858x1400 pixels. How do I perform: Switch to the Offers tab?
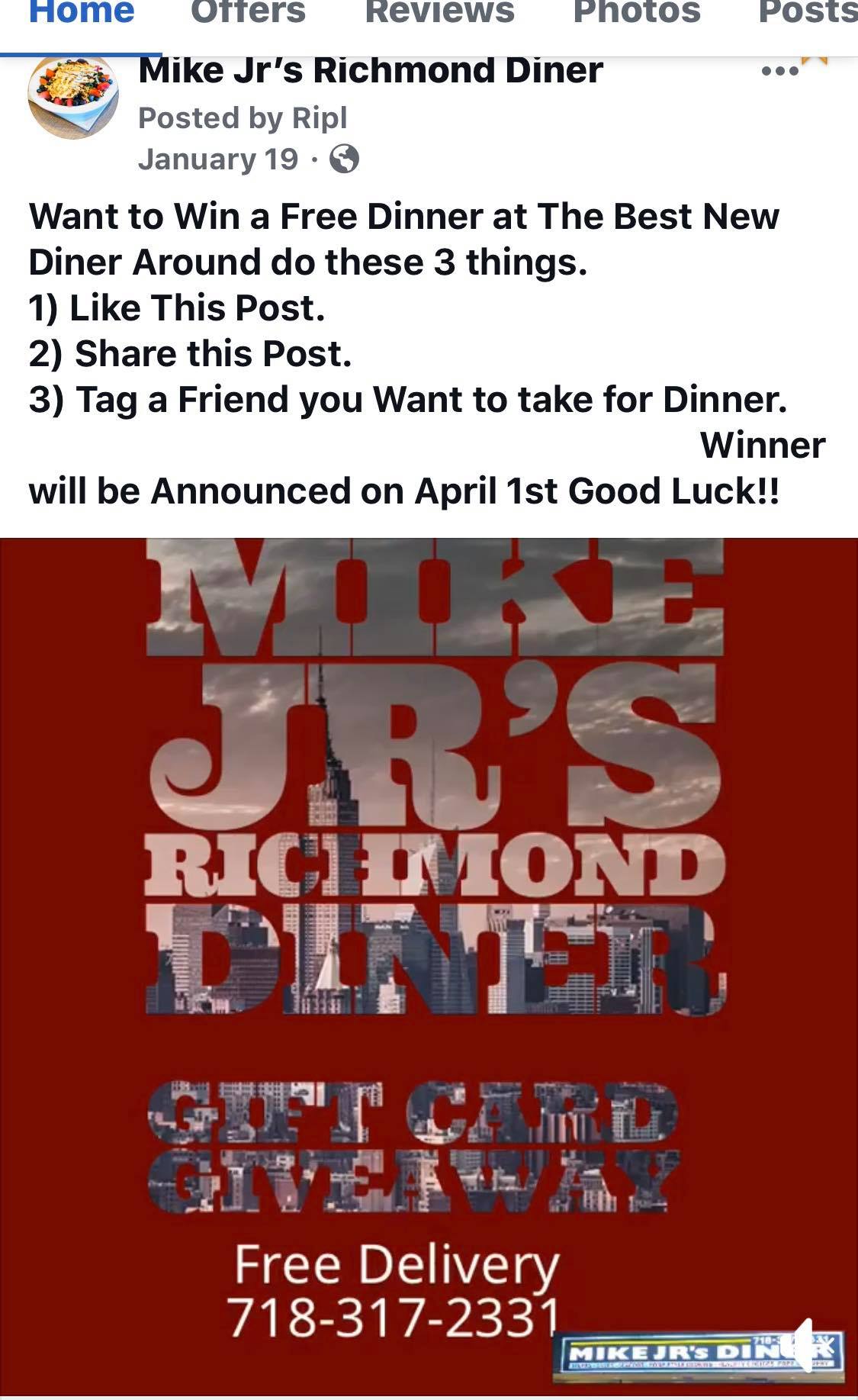point(248,14)
